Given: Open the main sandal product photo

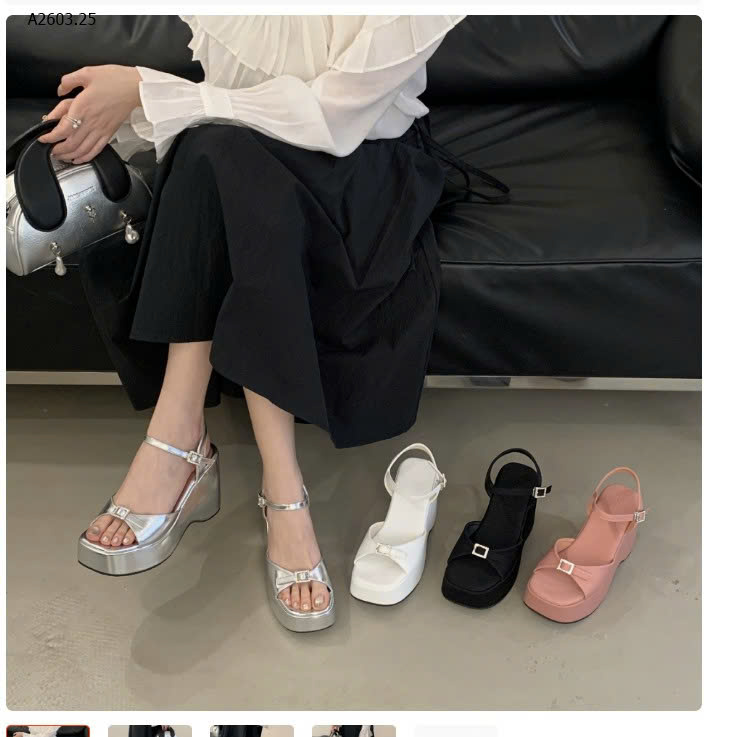Looking at the screenshot, I should (x=353, y=362).
